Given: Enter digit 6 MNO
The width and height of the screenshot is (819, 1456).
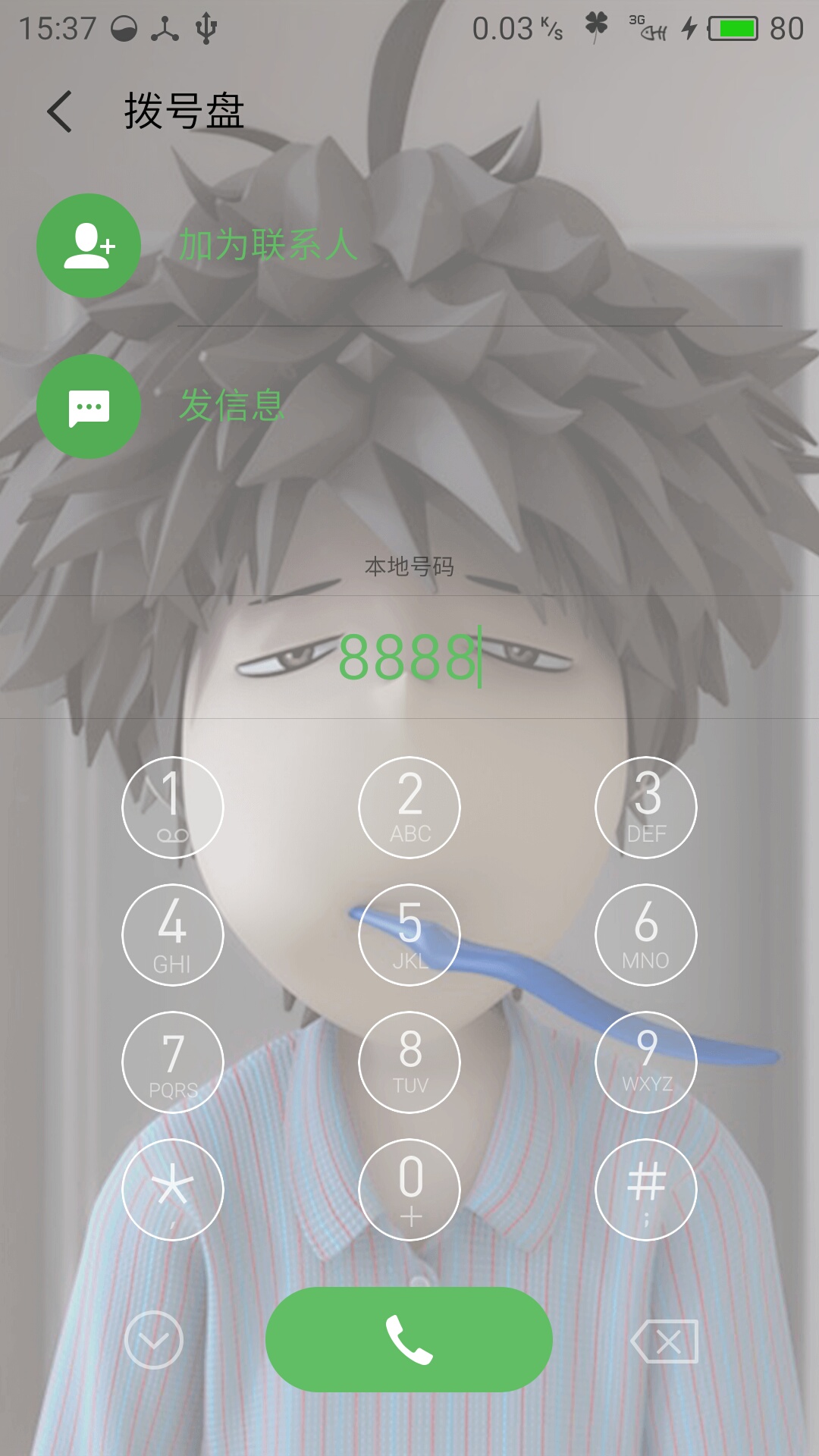Looking at the screenshot, I should (646, 934).
